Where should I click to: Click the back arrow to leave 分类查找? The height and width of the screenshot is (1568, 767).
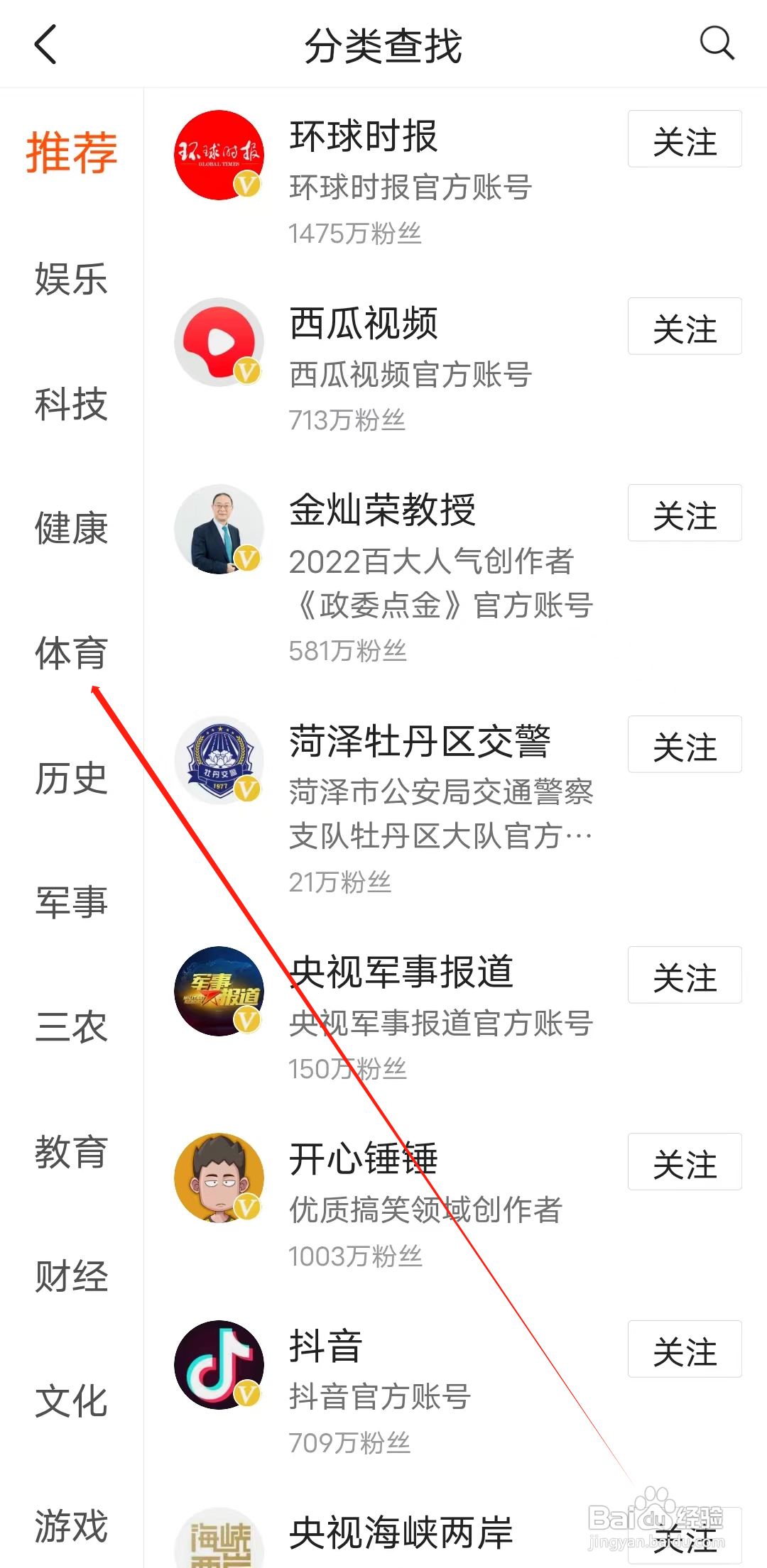click(x=45, y=44)
